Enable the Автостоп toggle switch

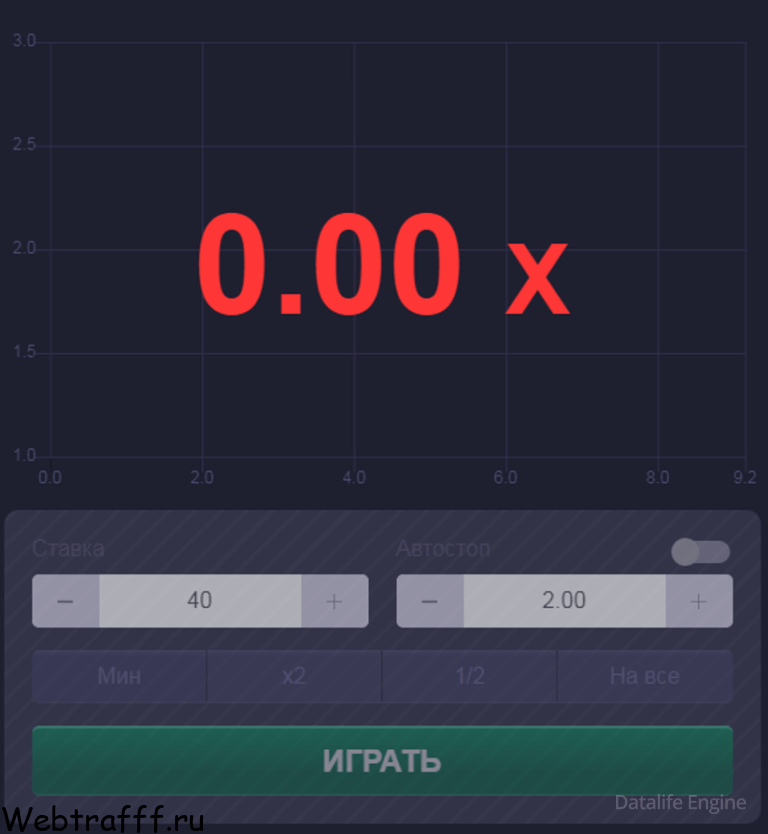[x=701, y=551]
